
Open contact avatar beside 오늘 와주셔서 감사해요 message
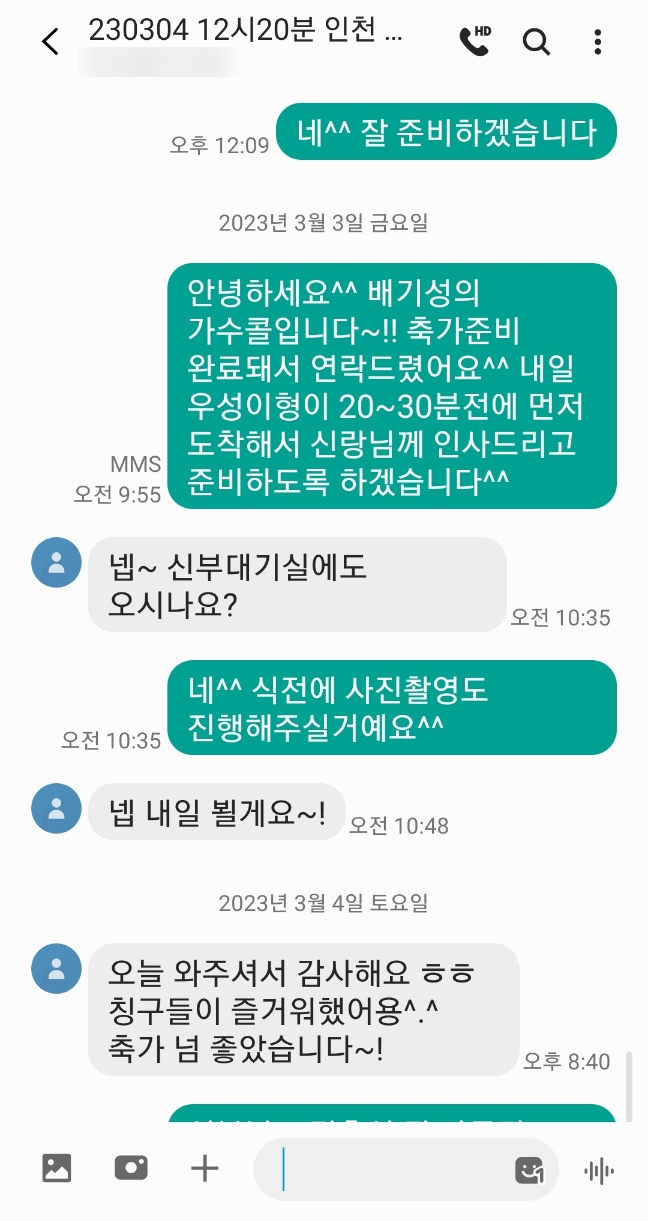point(56,968)
